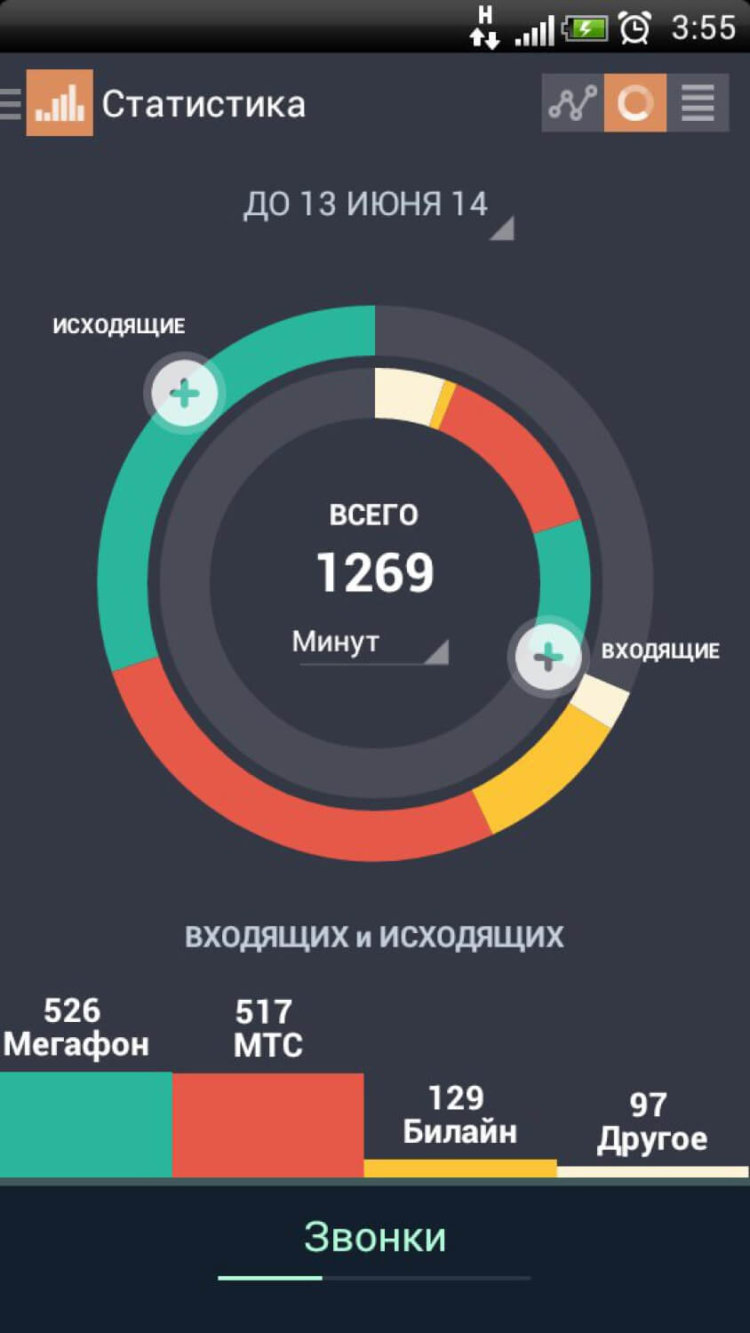
Task: Select the Билайн bar
Action: 460,1167
